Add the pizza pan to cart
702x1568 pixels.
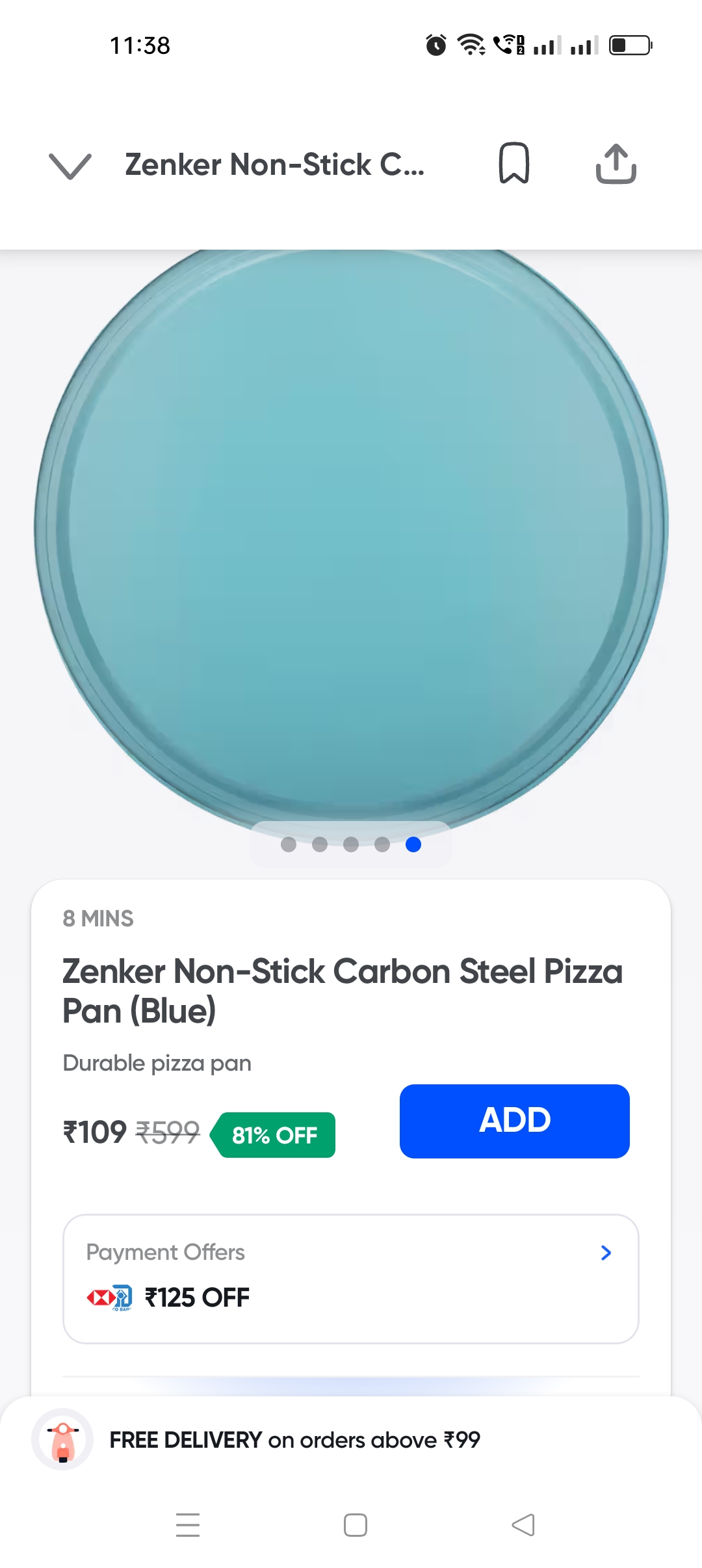(514, 1121)
